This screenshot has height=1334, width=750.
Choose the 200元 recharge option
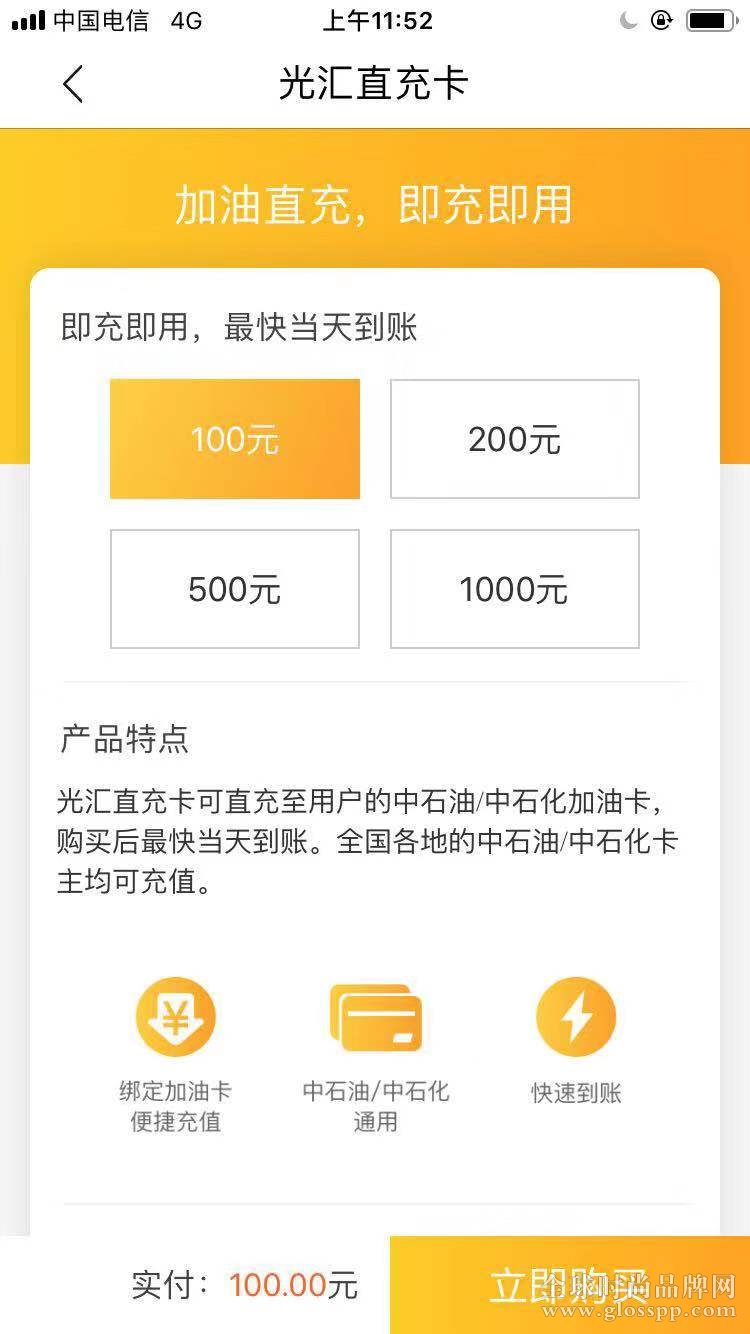tap(515, 439)
